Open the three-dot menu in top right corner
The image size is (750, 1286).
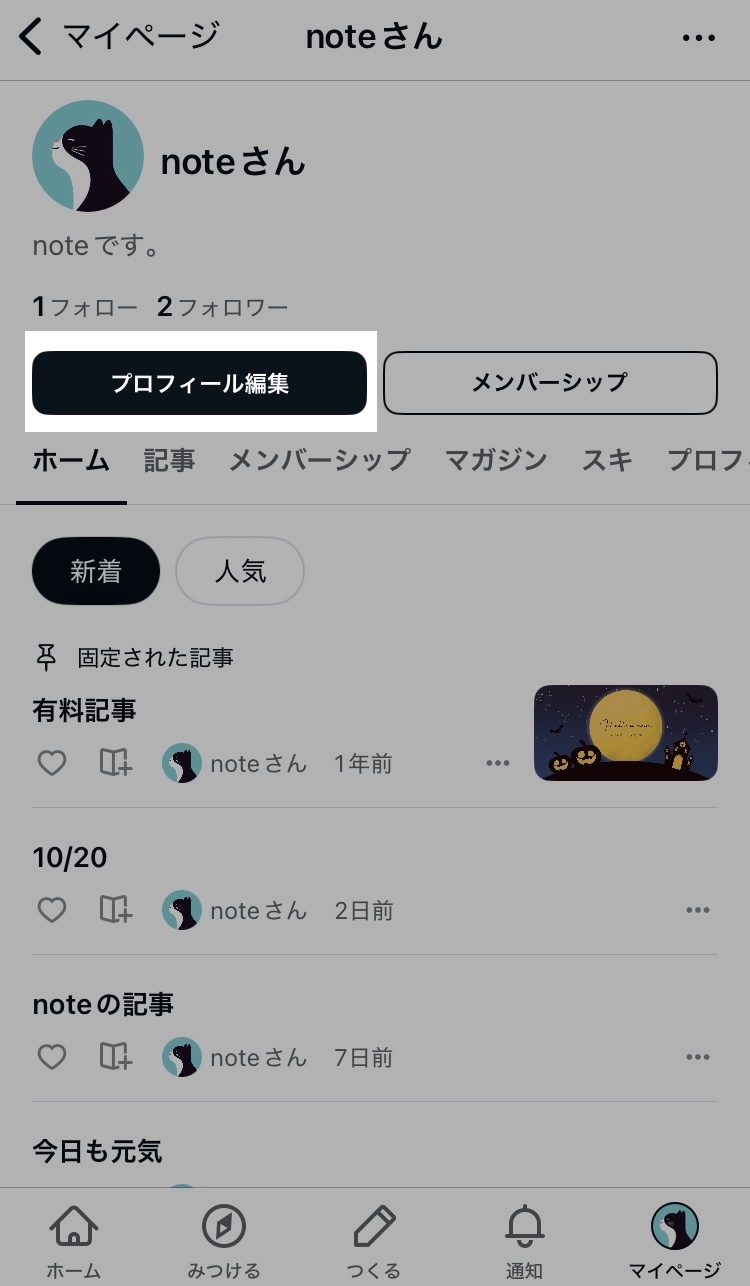[x=698, y=37]
